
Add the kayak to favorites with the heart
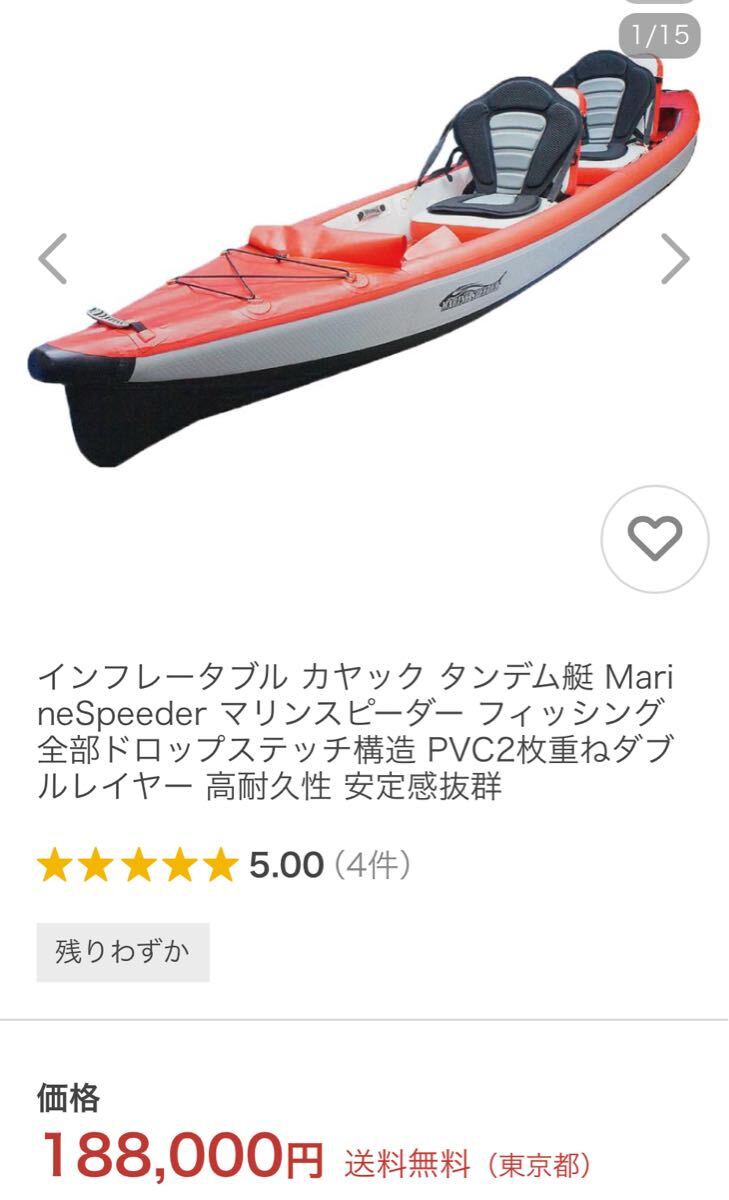[x=655, y=539]
